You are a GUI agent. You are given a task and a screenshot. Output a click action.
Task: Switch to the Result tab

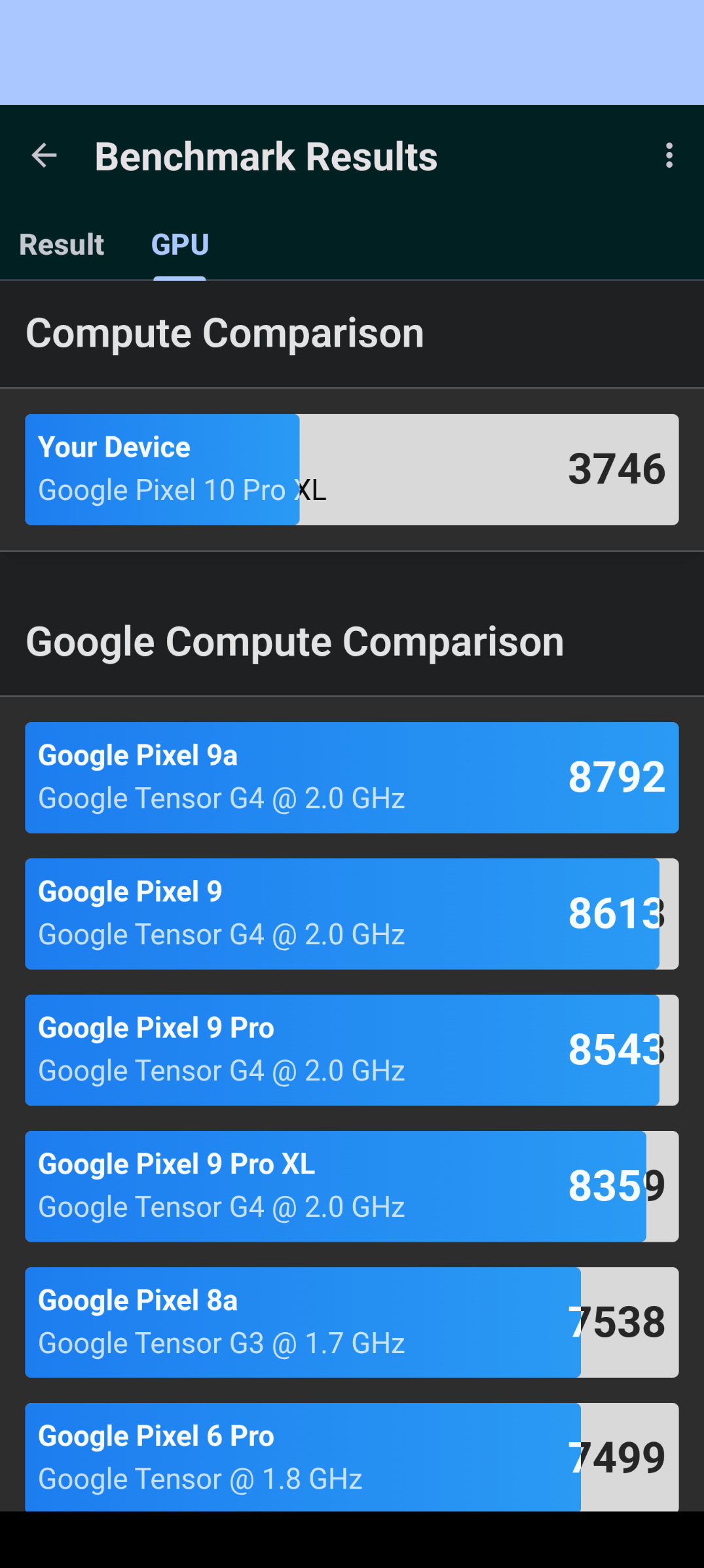click(62, 245)
